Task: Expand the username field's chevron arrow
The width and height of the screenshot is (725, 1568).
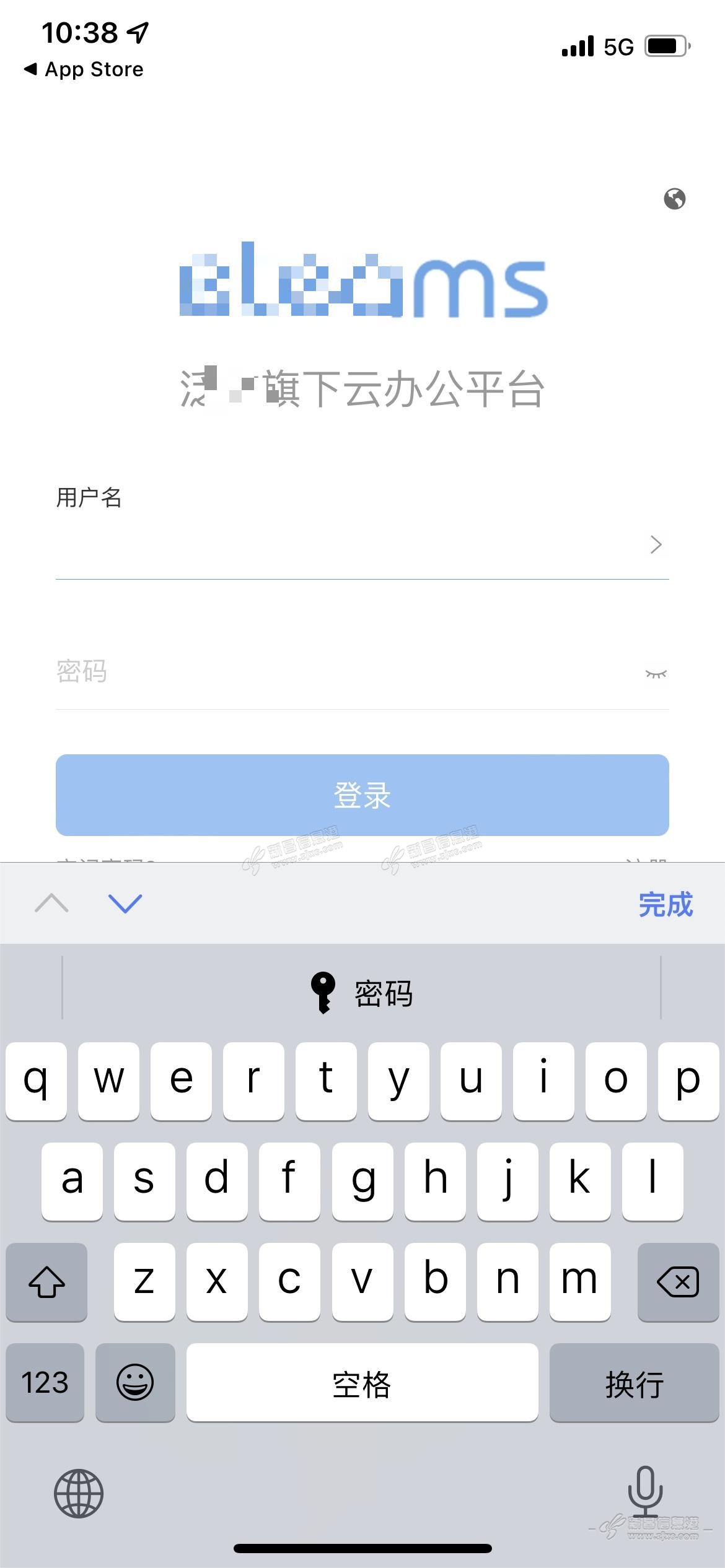Action: point(656,545)
